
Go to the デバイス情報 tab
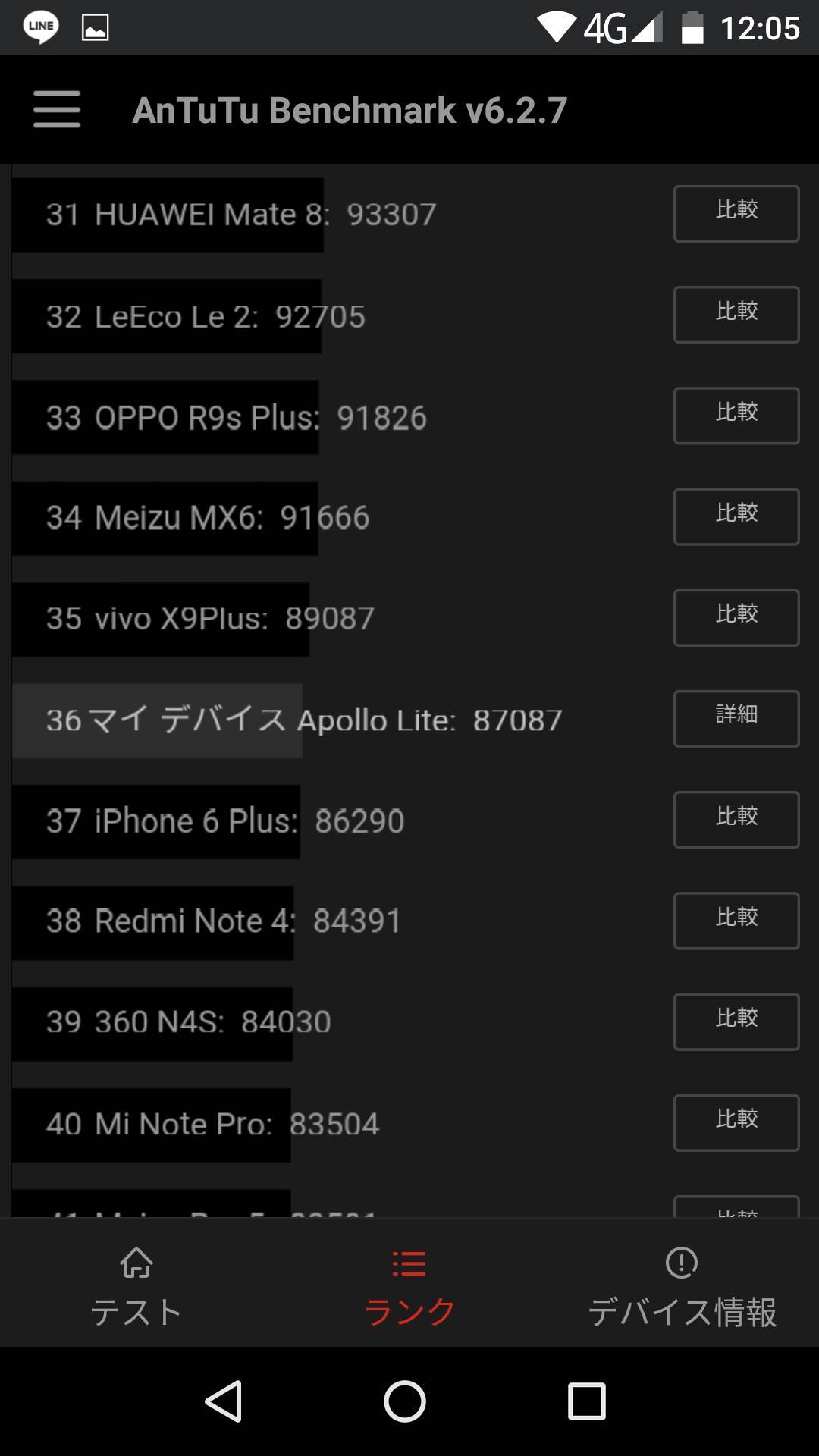pyautogui.click(x=682, y=1288)
